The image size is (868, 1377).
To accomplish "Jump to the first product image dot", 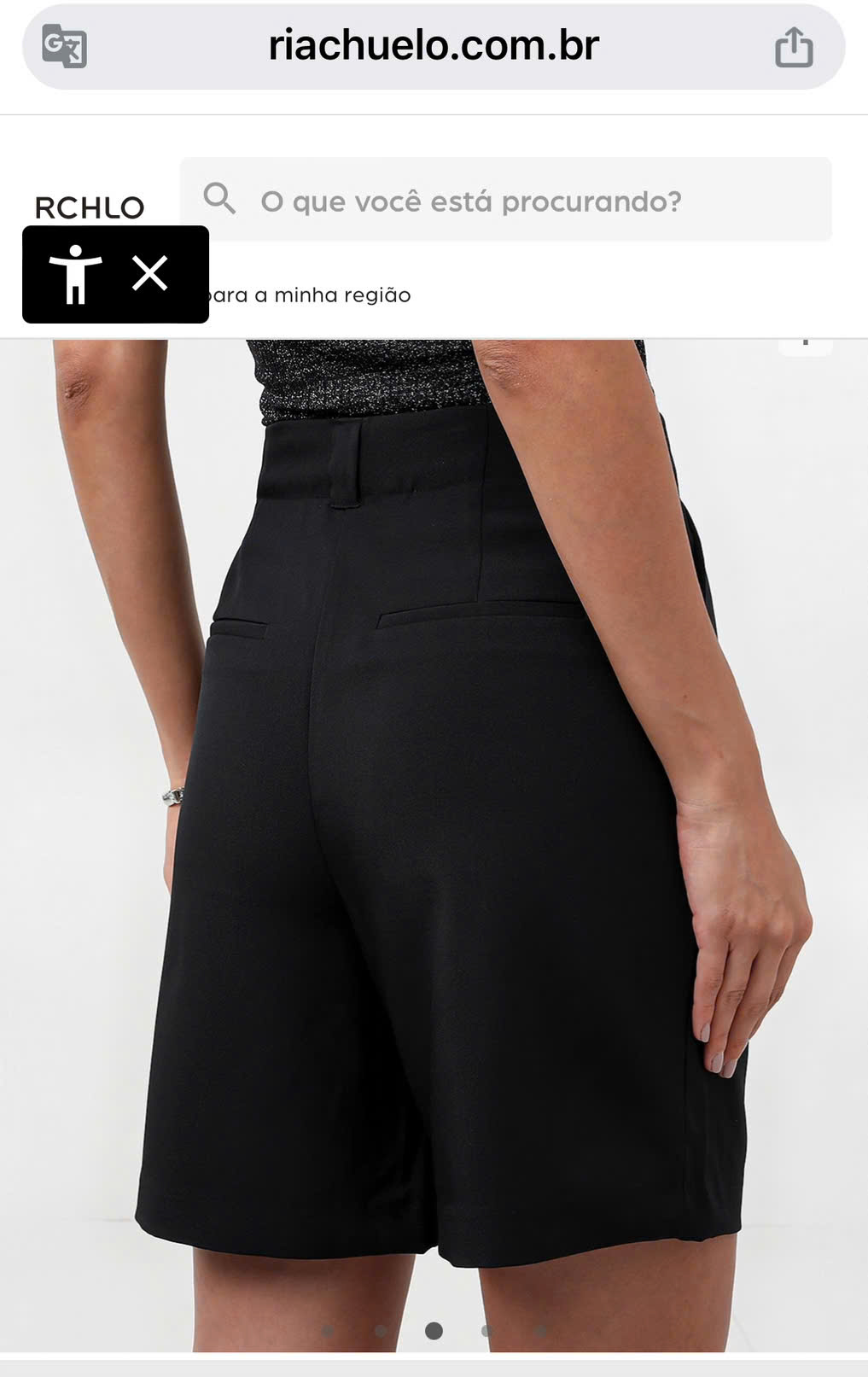I will (327, 1331).
